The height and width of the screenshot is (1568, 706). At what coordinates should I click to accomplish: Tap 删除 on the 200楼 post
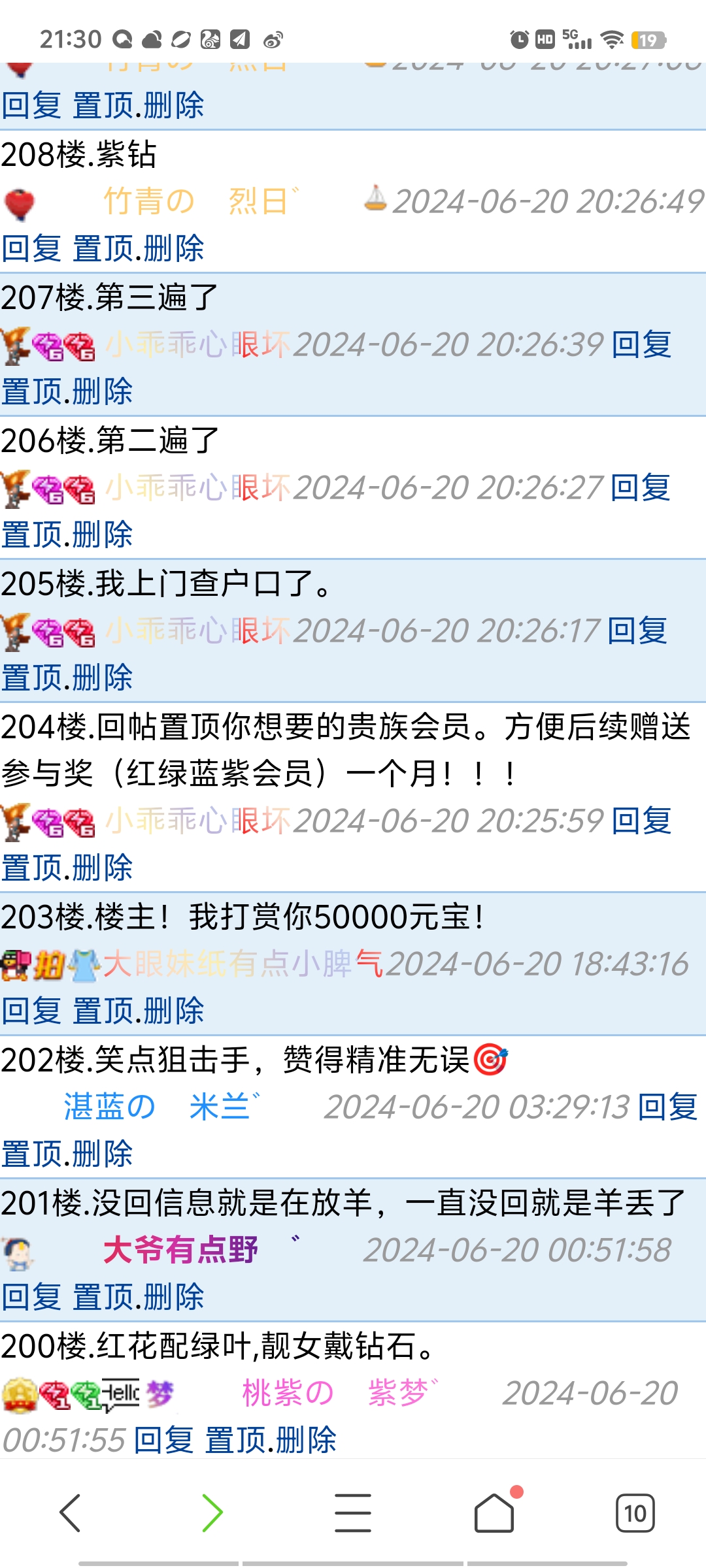click(x=306, y=1441)
